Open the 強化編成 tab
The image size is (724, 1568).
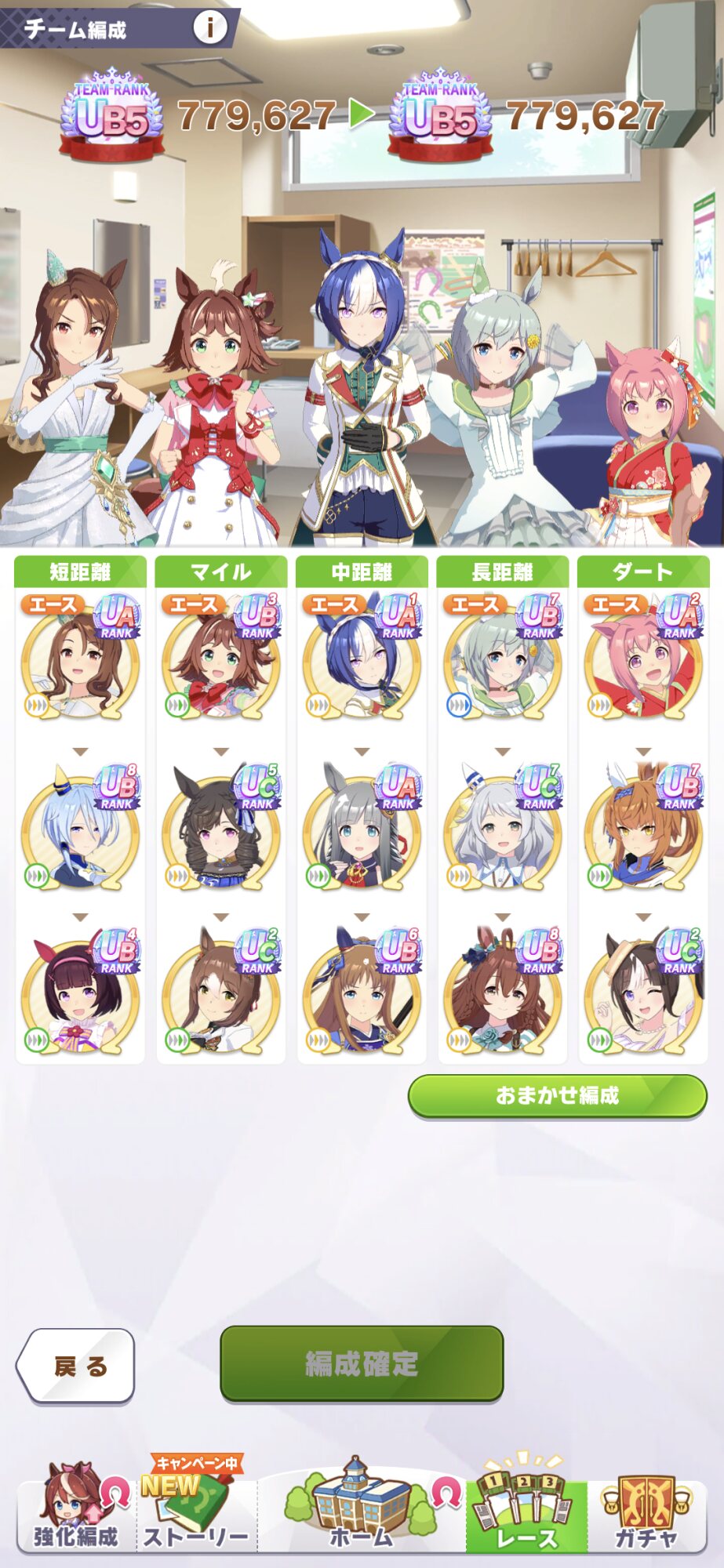click(75, 1505)
